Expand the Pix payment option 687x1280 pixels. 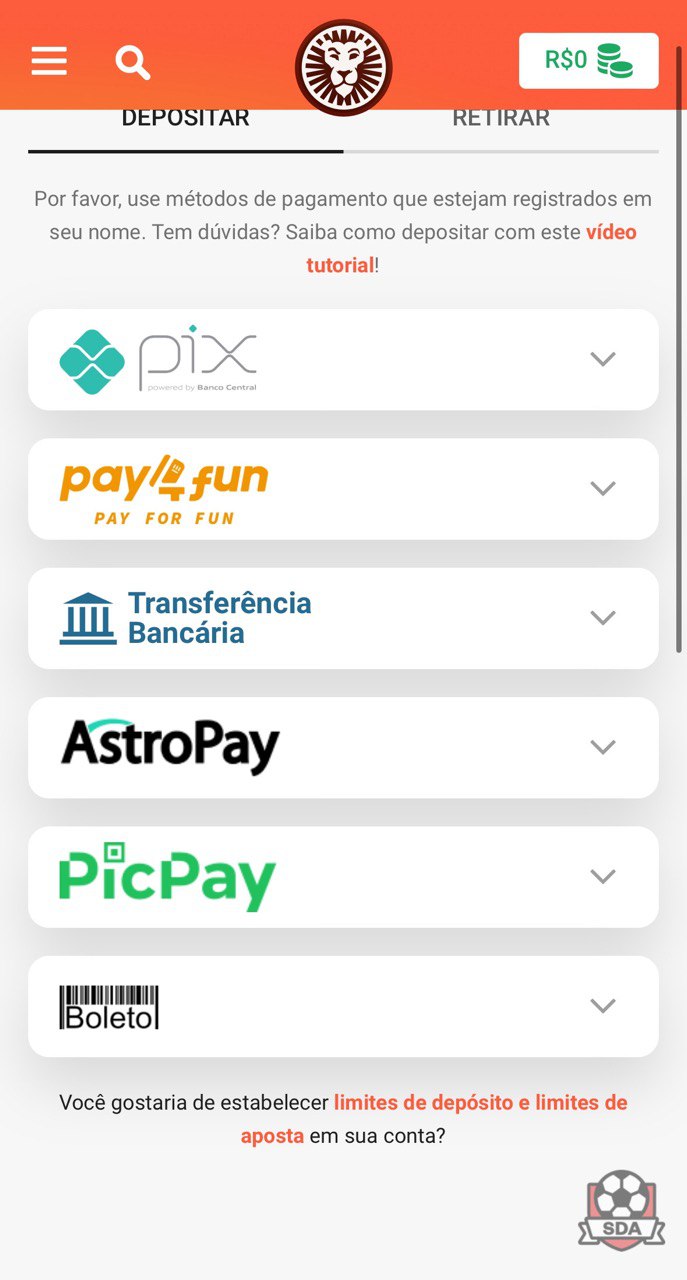(343, 359)
